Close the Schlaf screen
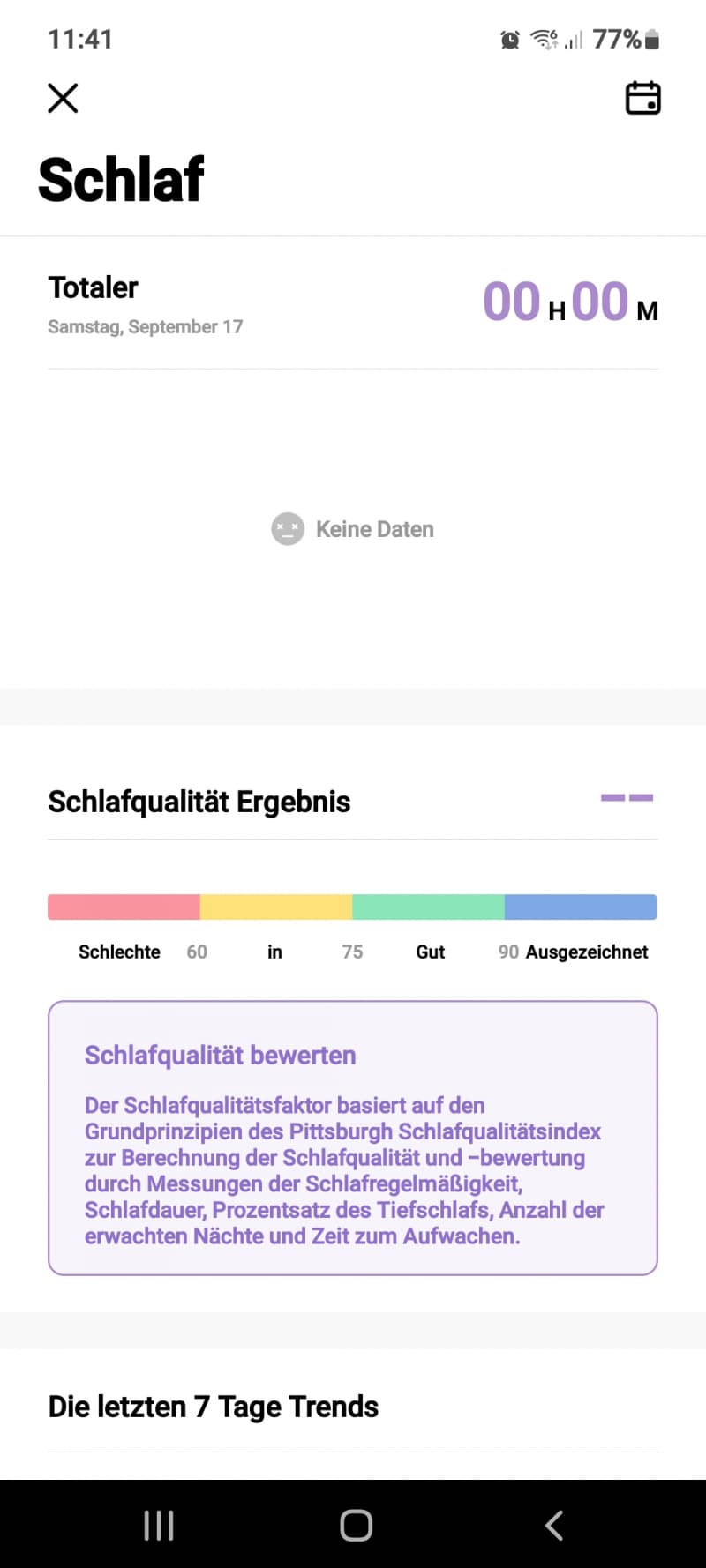The height and width of the screenshot is (1568, 706). pyautogui.click(x=63, y=98)
